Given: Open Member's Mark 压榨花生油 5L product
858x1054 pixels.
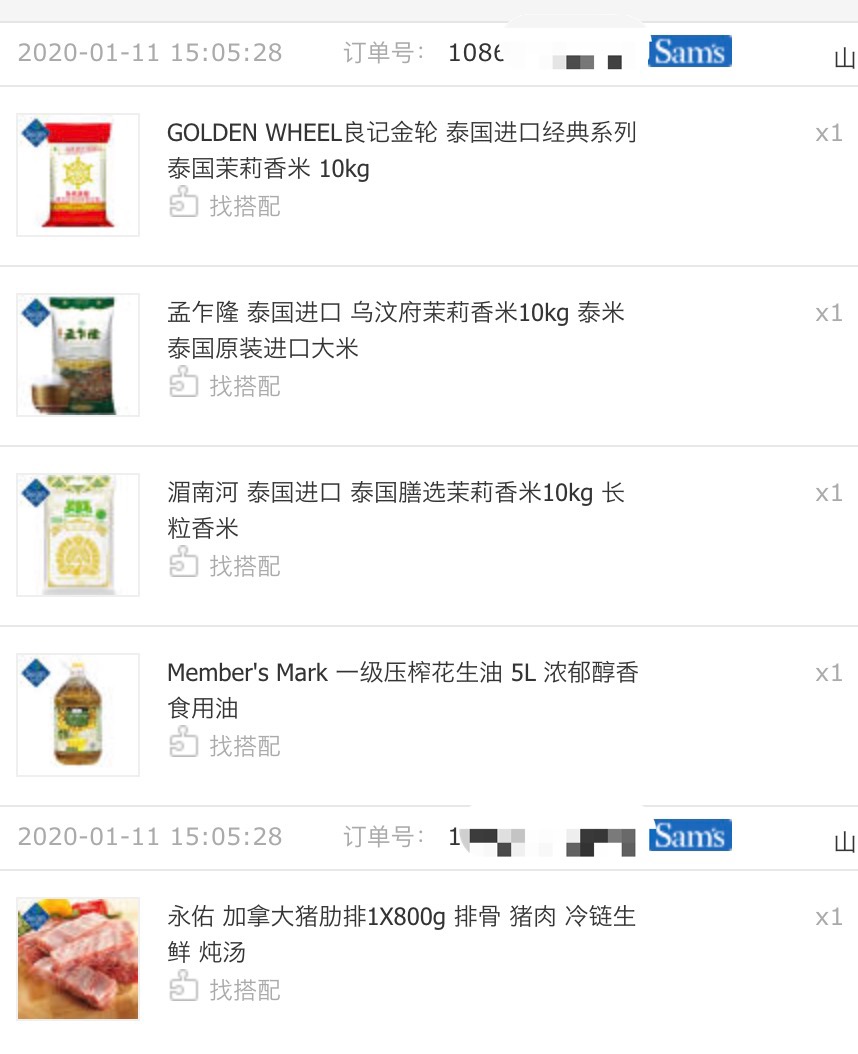Looking at the screenshot, I should (x=401, y=690).
